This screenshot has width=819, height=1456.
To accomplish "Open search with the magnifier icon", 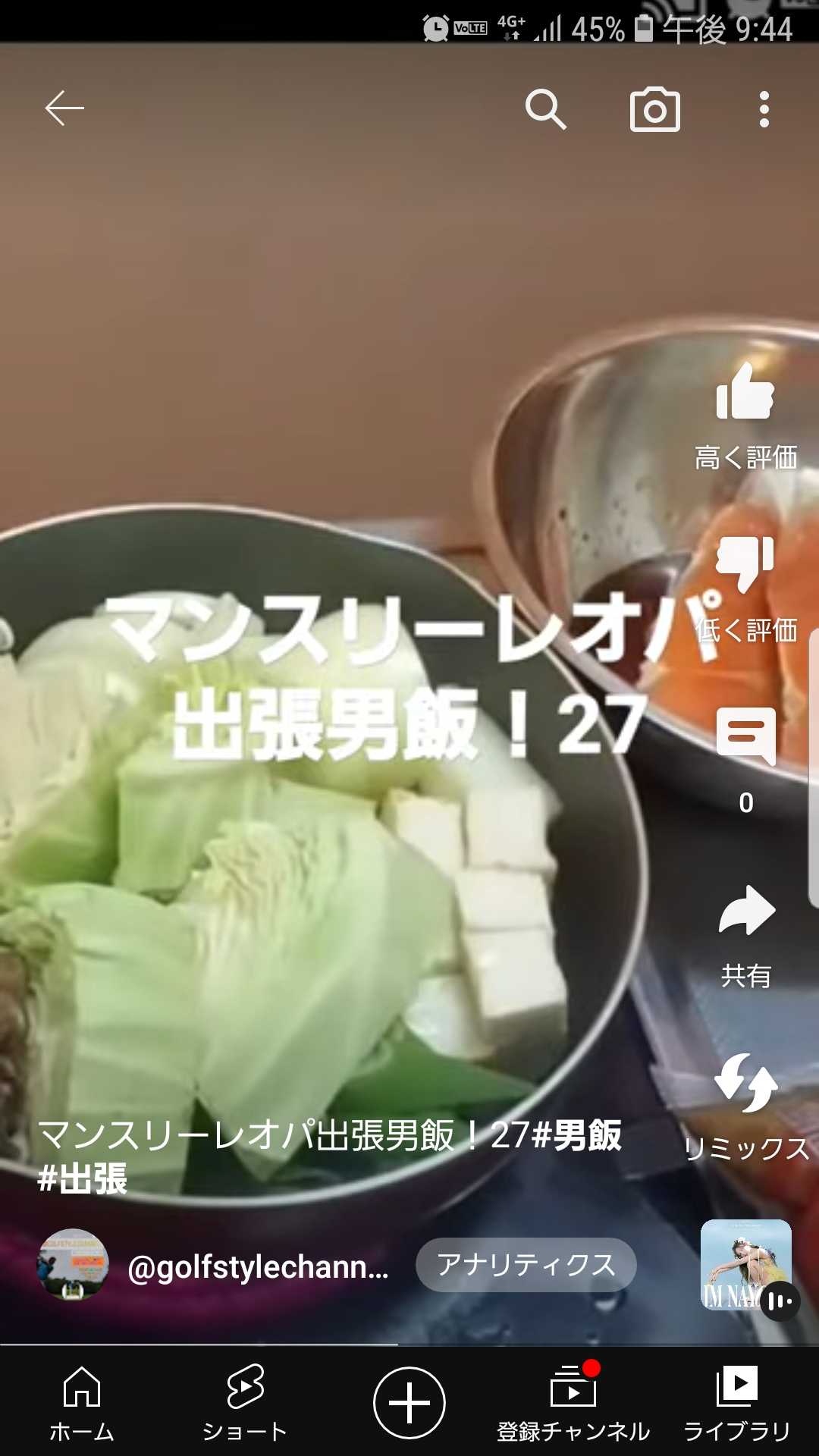I will pos(545,109).
